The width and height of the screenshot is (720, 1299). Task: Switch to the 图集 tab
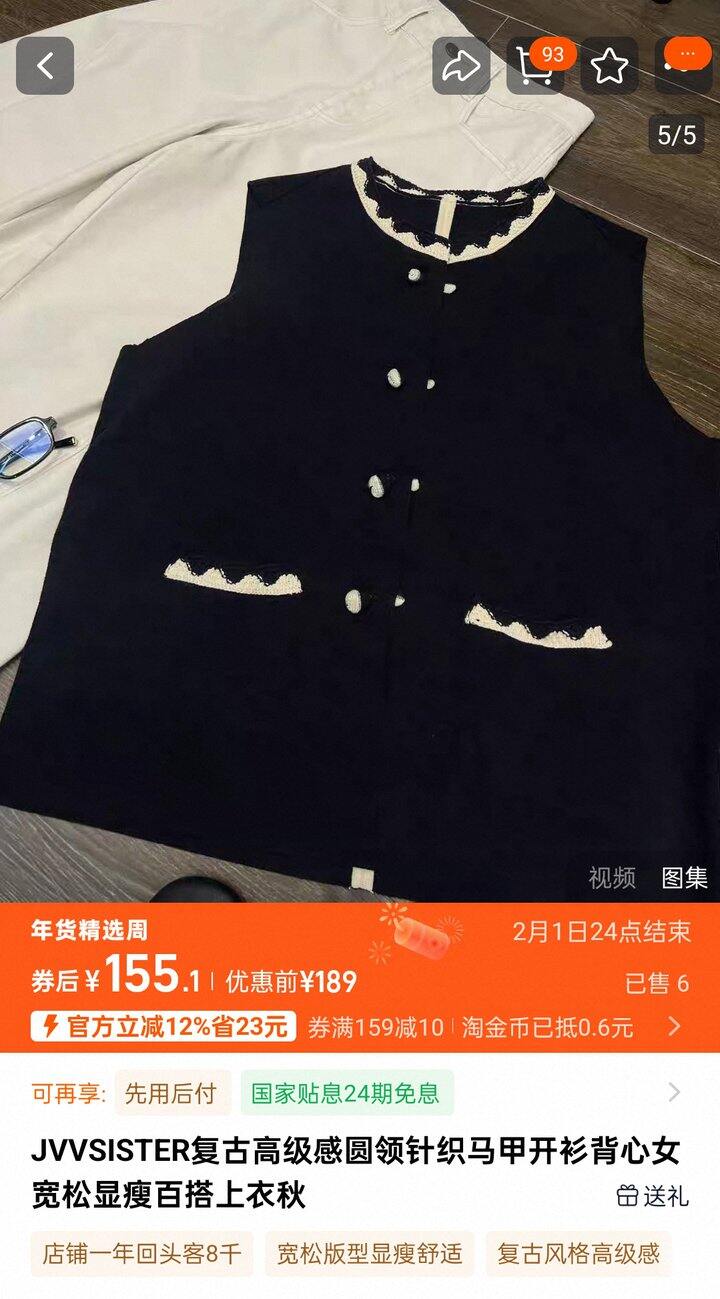pos(685,878)
